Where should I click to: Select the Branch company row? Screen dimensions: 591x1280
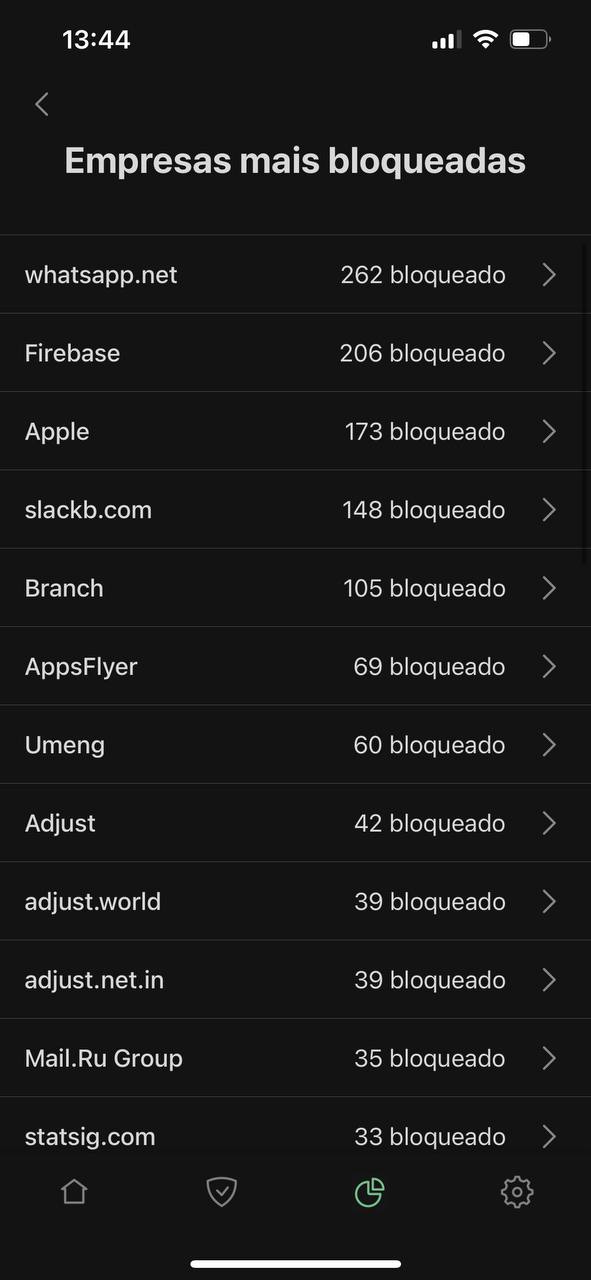click(x=295, y=588)
